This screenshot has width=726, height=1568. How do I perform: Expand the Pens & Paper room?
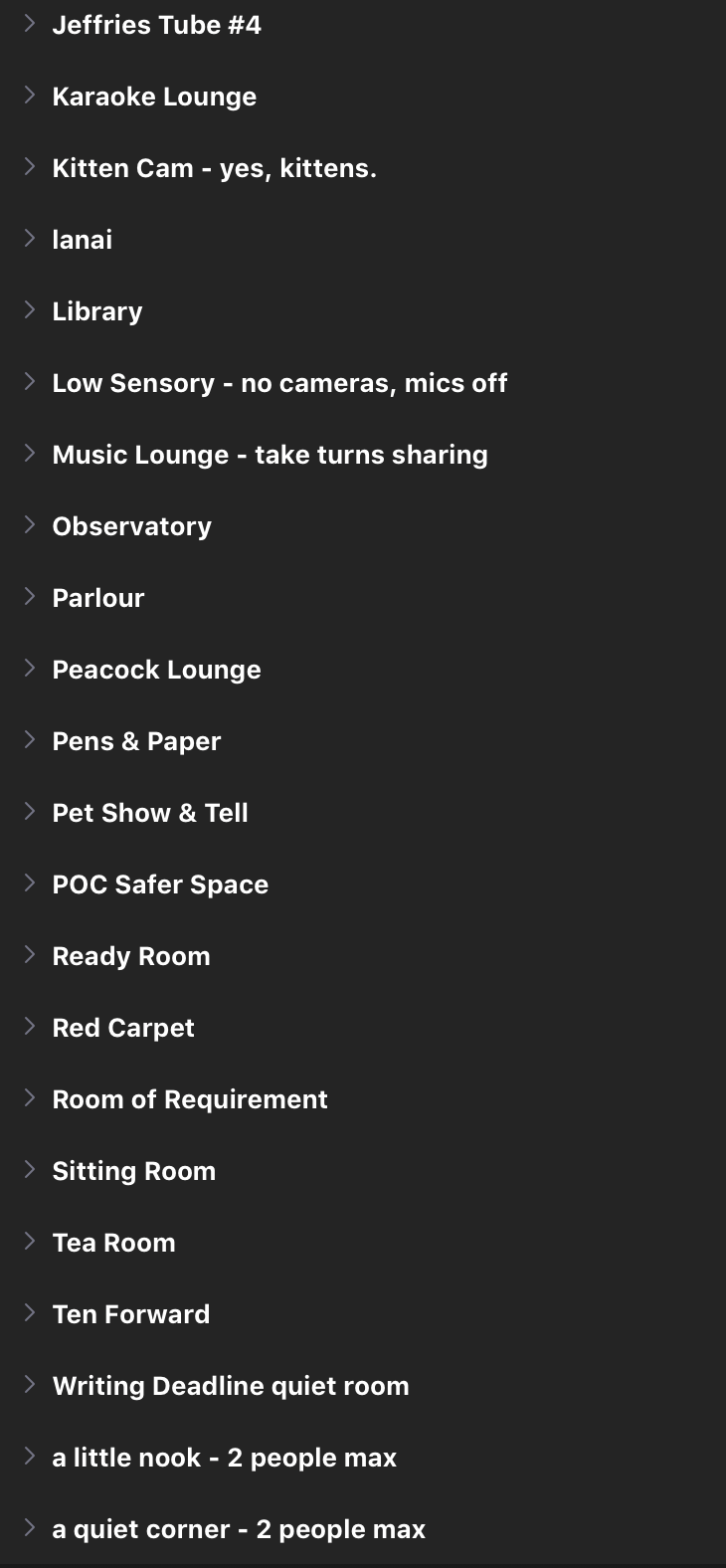click(x=30, y=739)
